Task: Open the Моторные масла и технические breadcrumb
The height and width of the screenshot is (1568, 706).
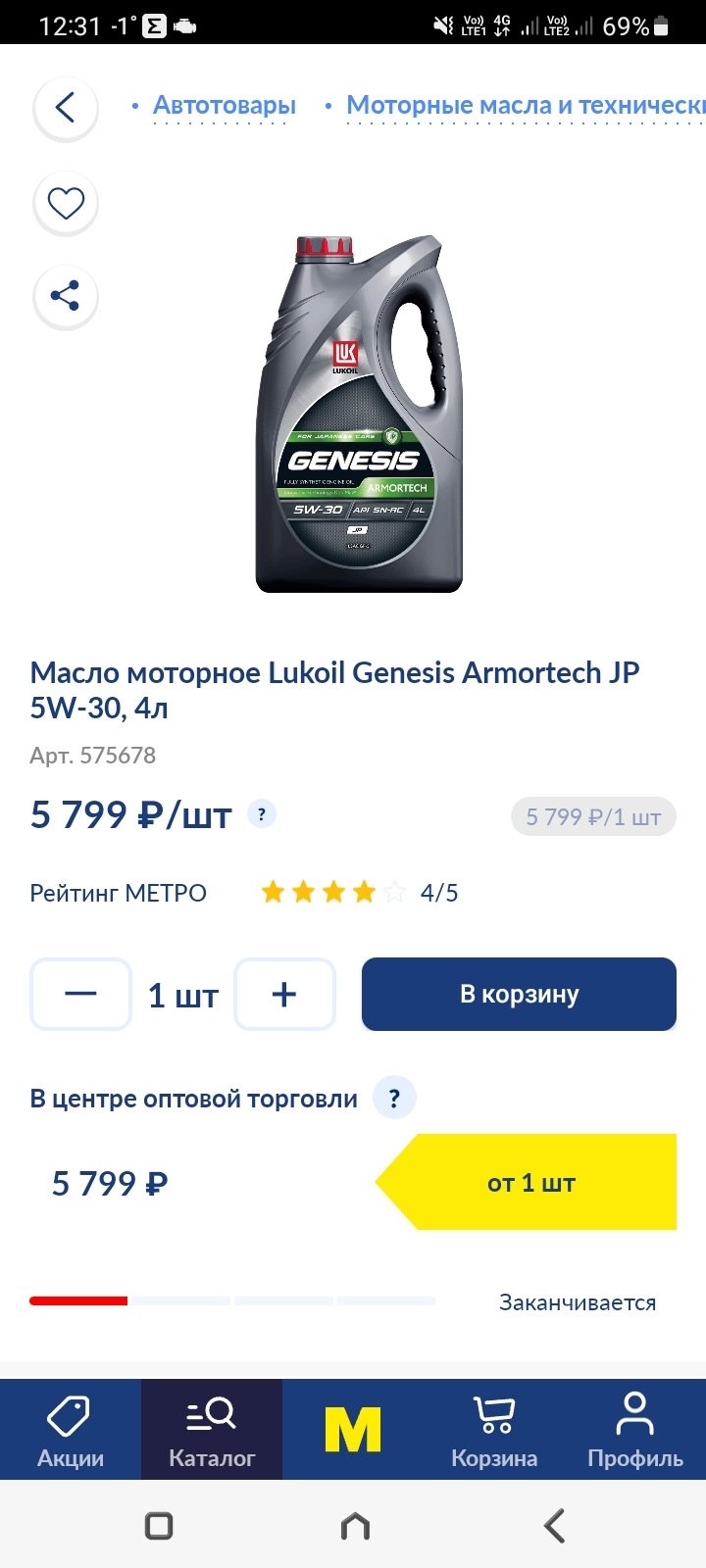Action: [526, 105]
